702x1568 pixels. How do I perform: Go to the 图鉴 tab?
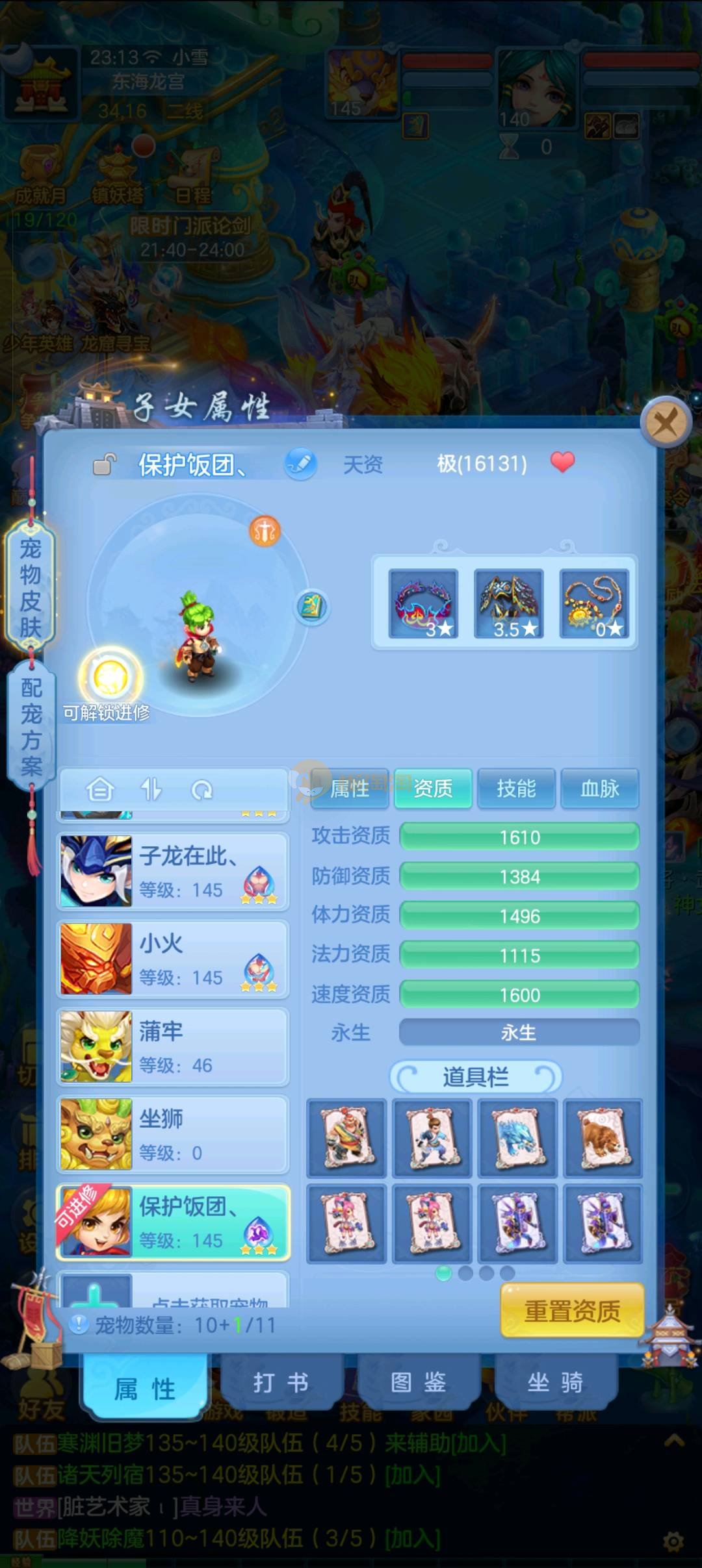click(418, 1382)
